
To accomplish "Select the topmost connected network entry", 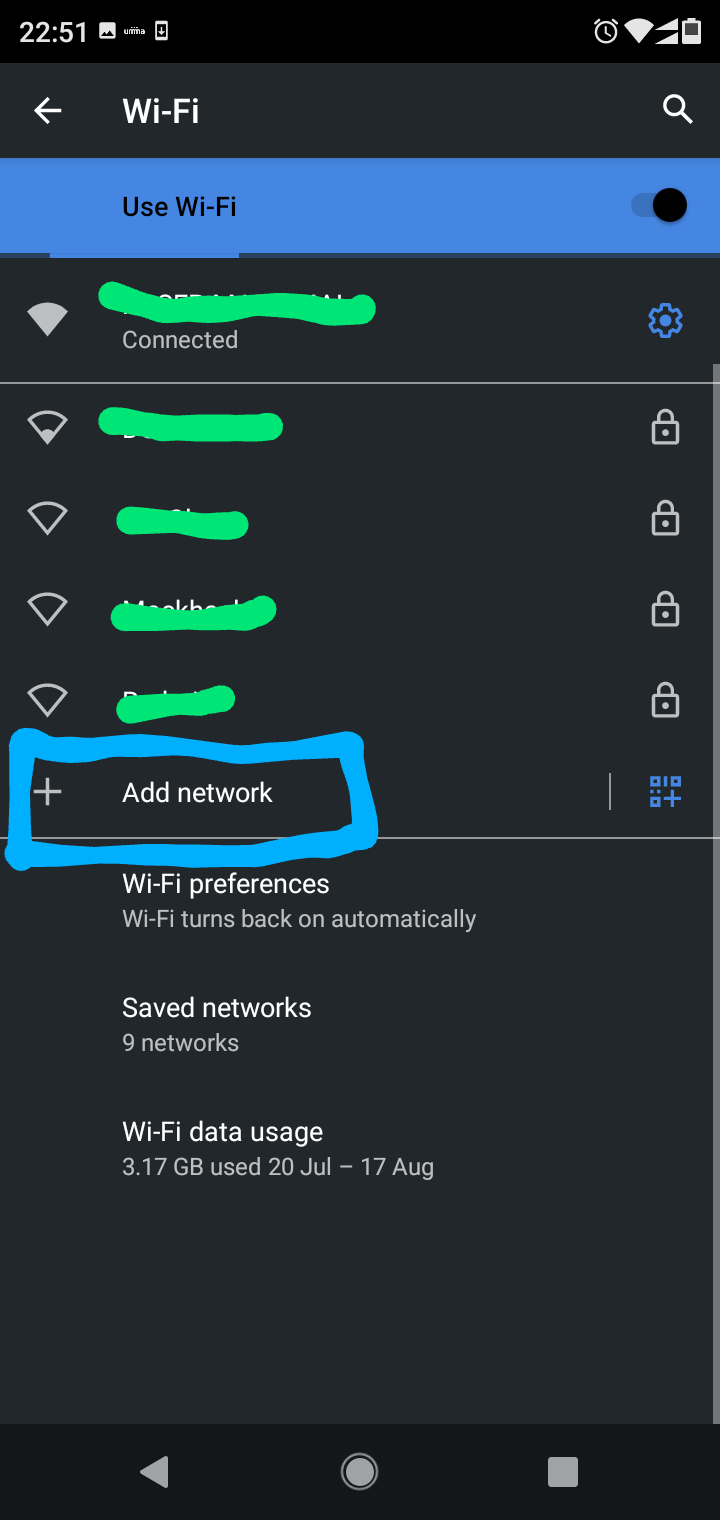I will [300, 318].
